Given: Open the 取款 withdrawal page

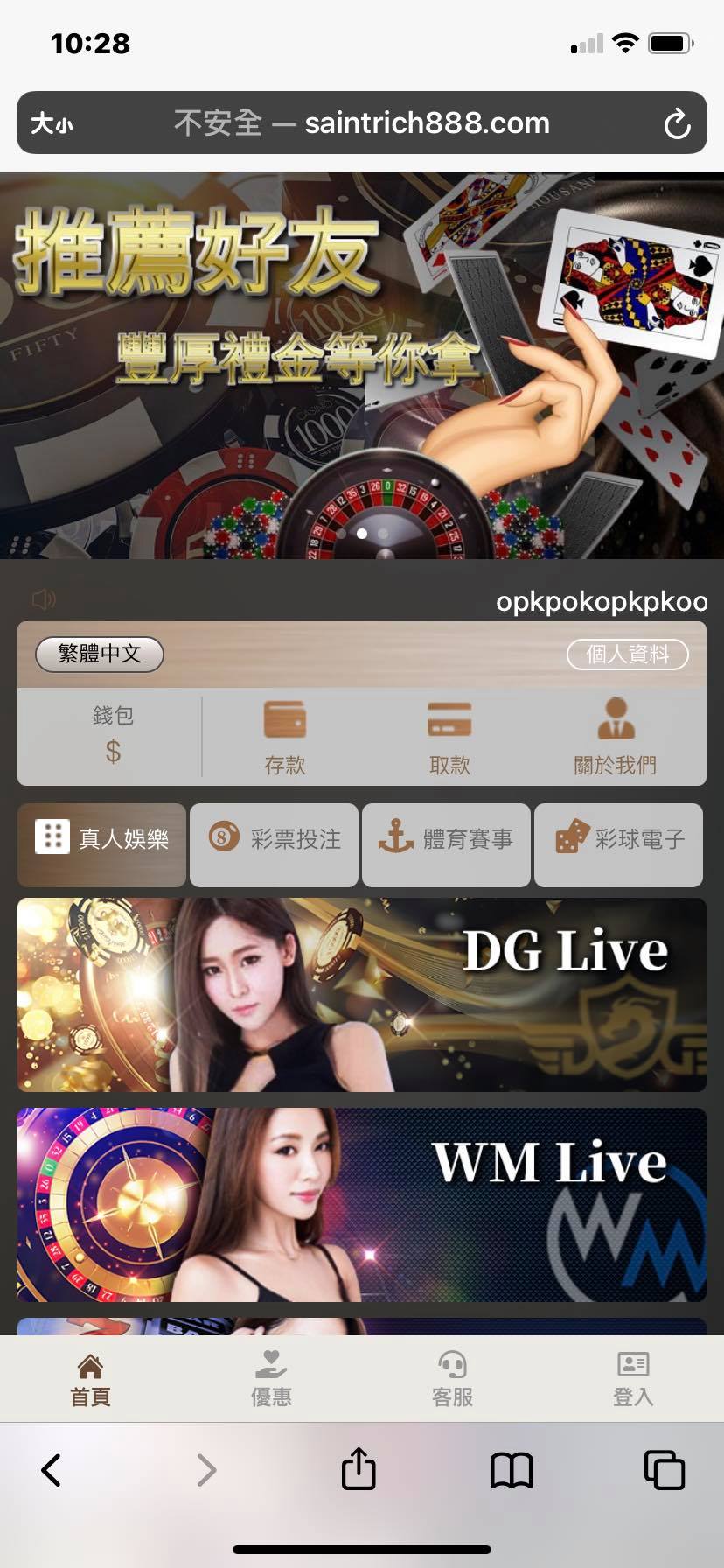Looking at the screenshot, I should coord(449,738).
